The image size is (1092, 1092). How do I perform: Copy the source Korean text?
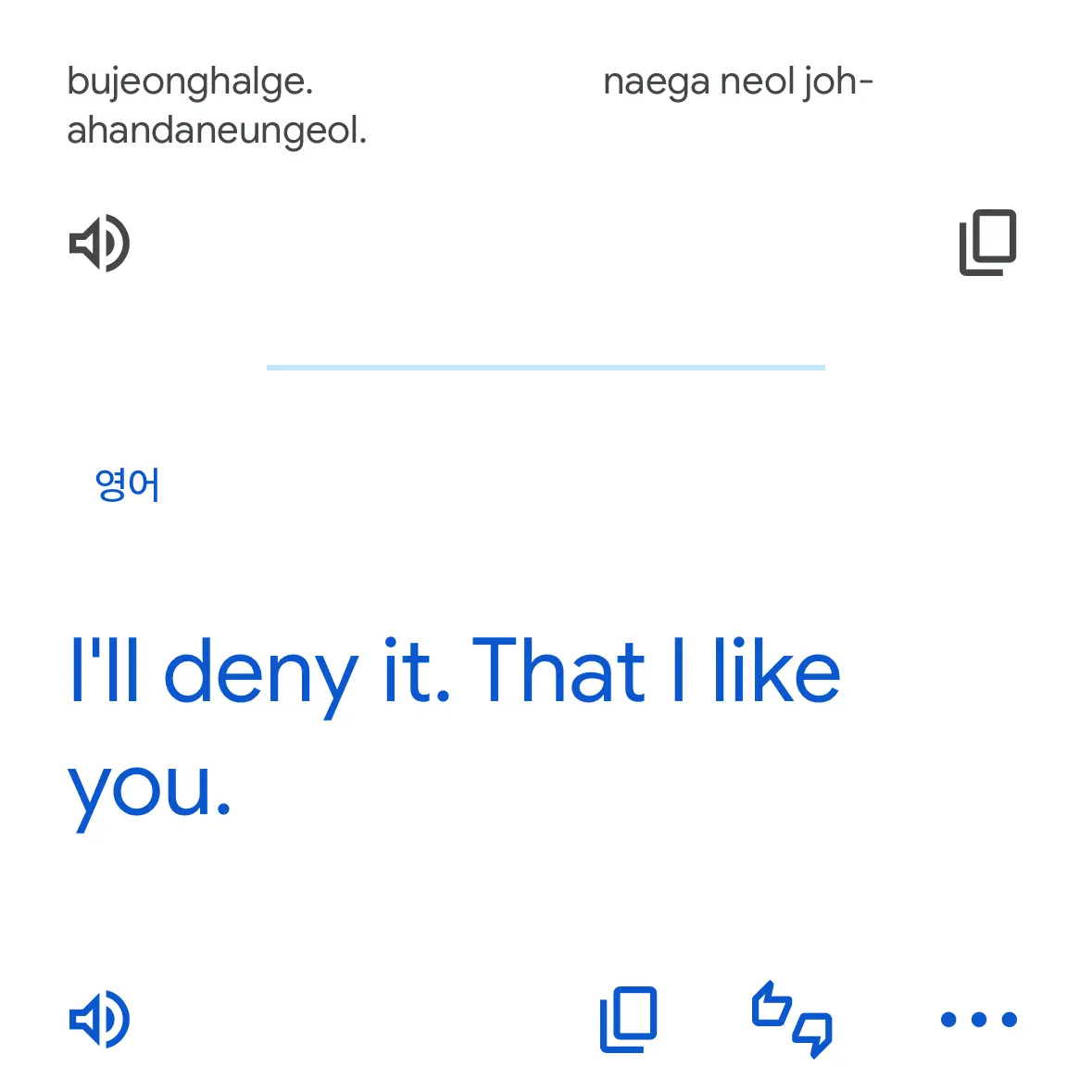[987, 243]
